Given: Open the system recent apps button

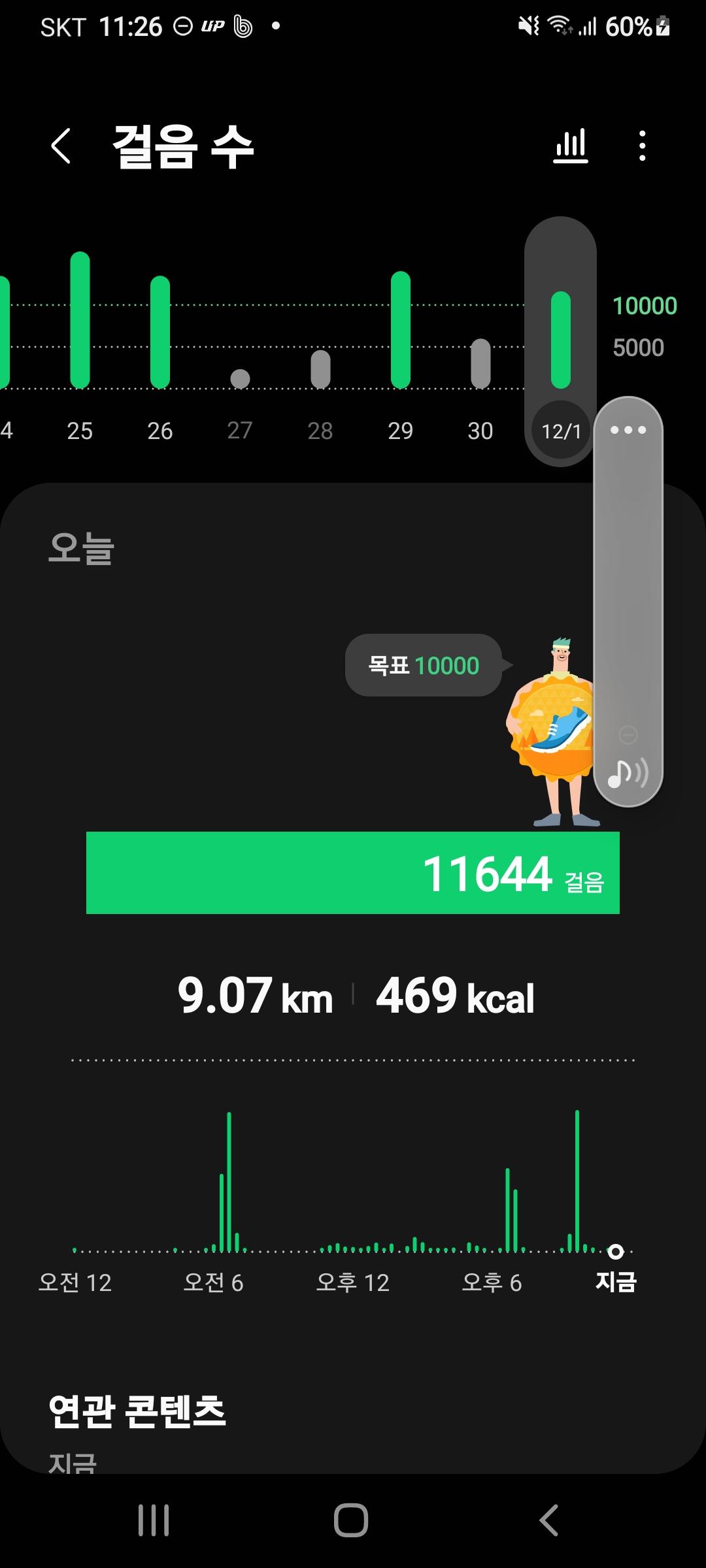Looking at the screenshot, I should pos(154,1520).
